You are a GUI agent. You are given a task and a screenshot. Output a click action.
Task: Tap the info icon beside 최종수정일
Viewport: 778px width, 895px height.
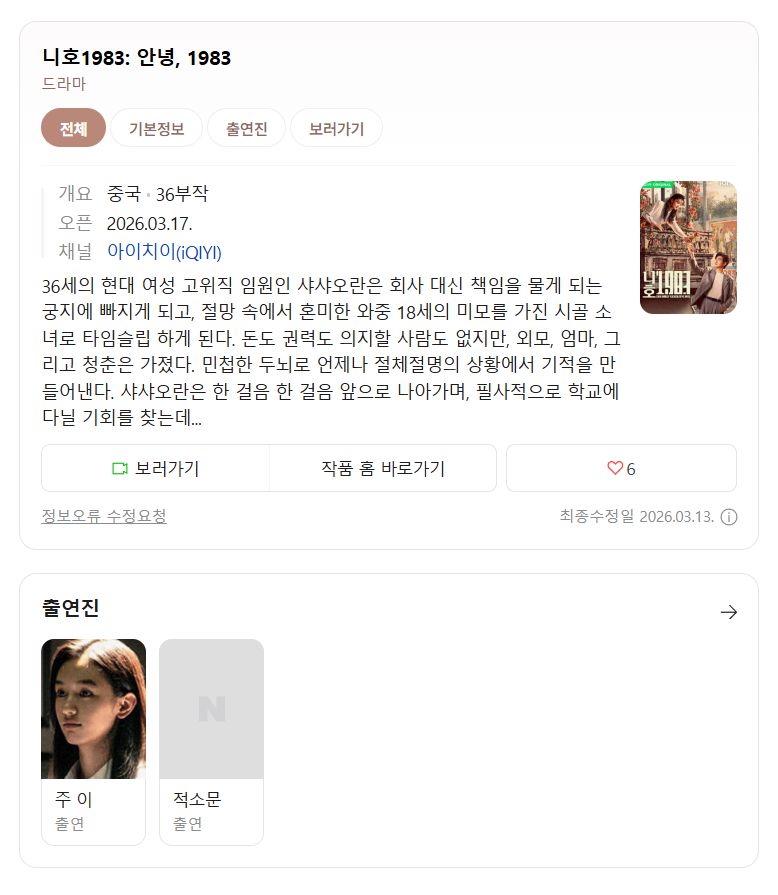pyautogui.click(x=729, y=517)
